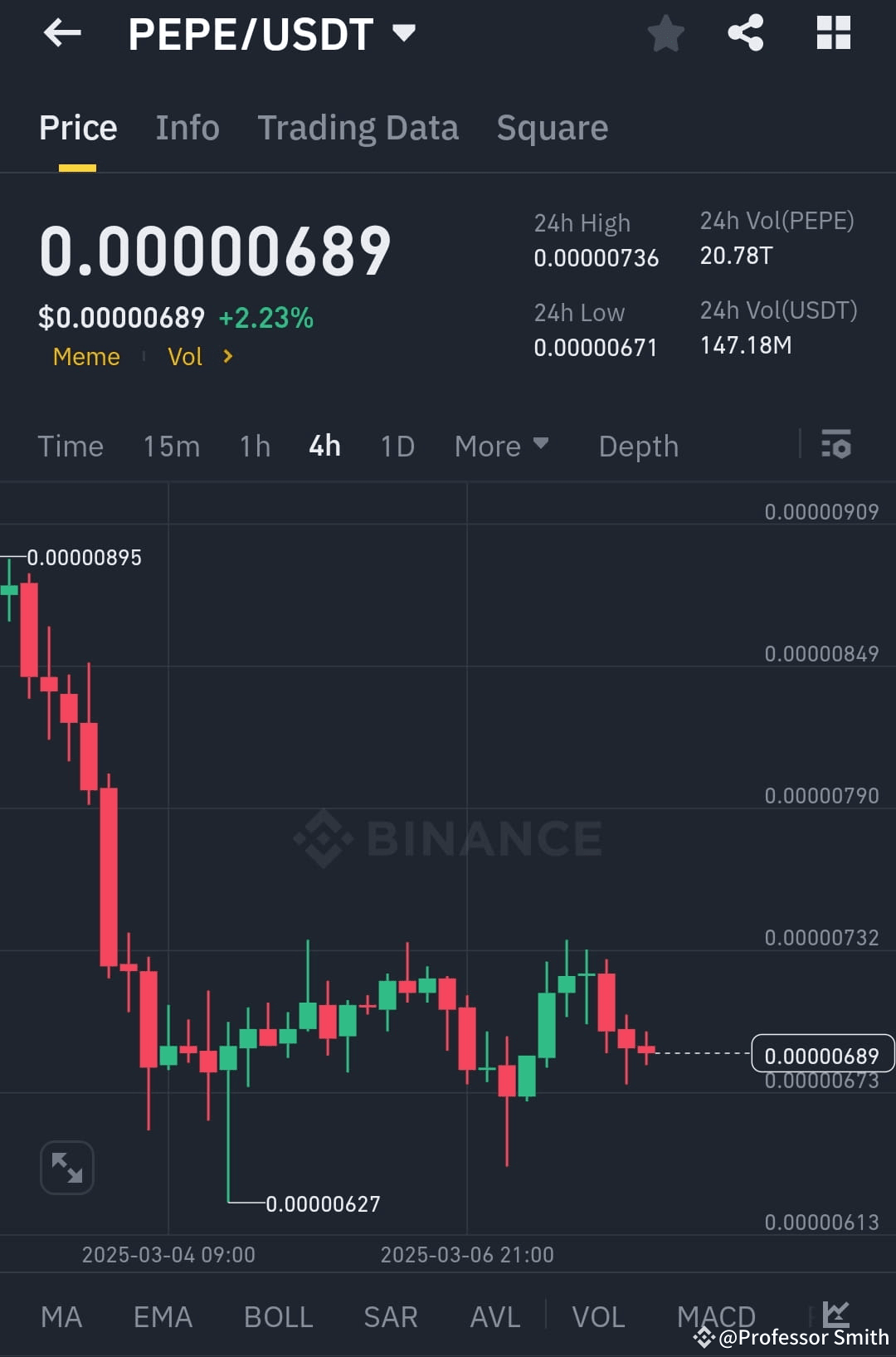
Task: Open chart settings icon beside Depth
Action: coord(836,446)
